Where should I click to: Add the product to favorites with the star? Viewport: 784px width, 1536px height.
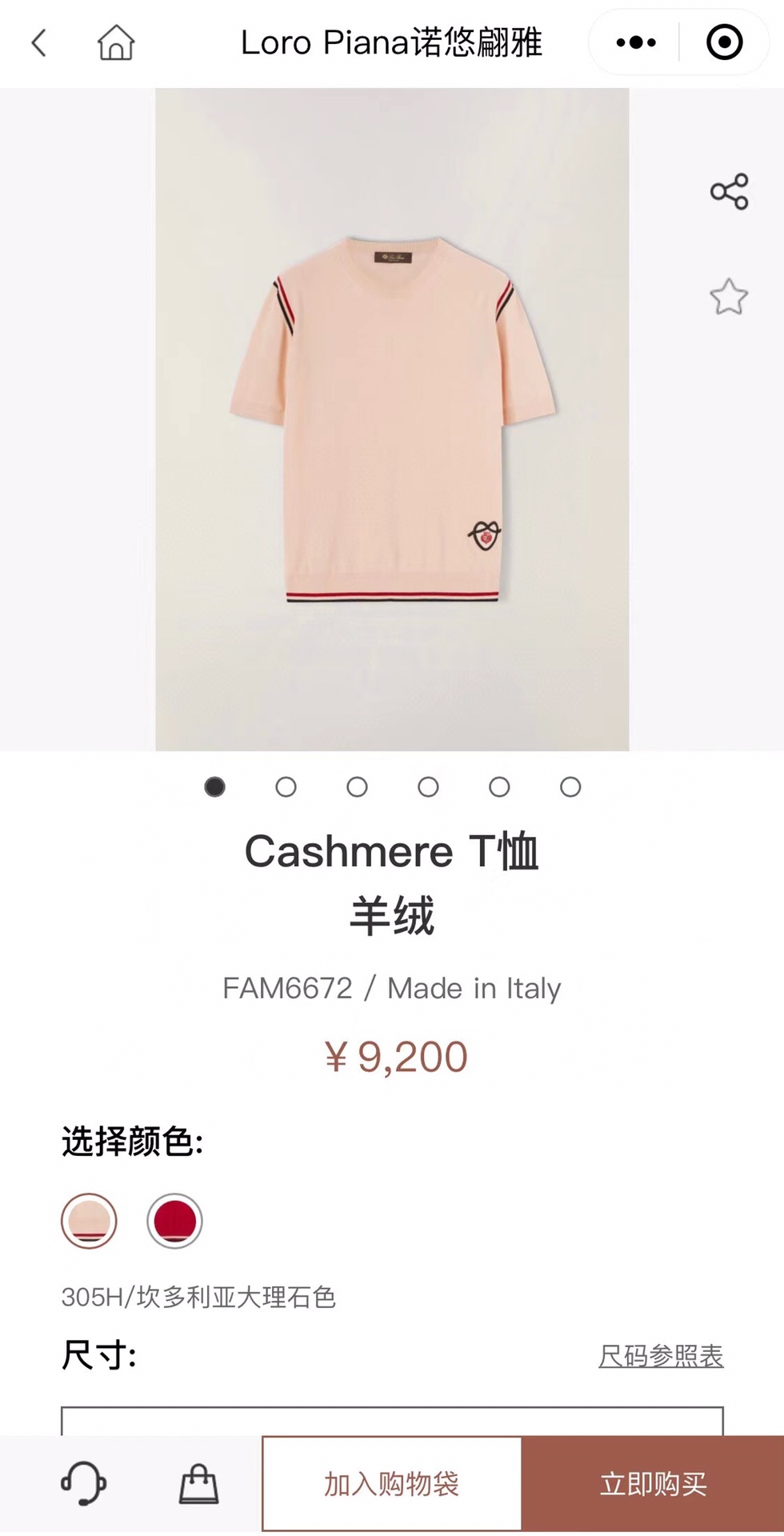[729, 297]
